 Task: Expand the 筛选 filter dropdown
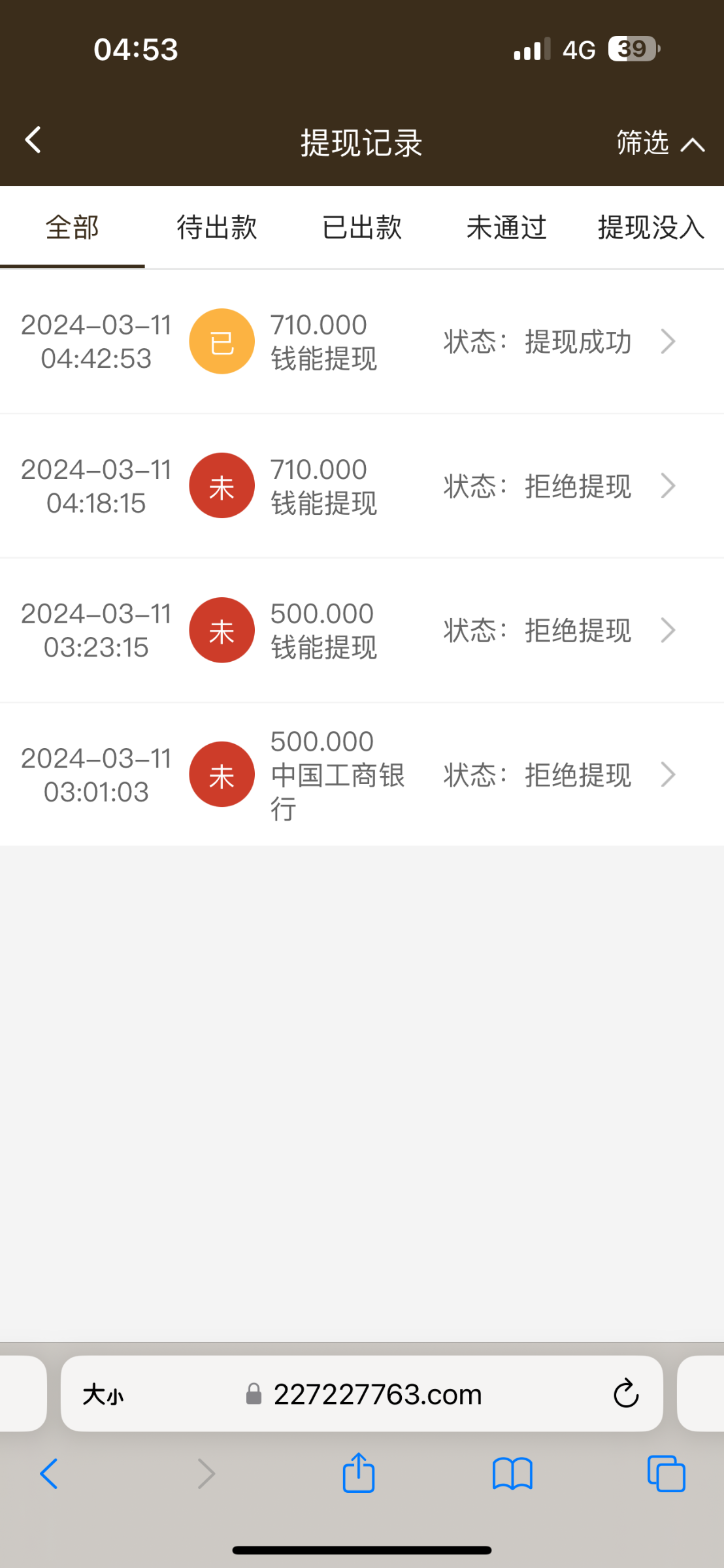[x=660, y=142]
